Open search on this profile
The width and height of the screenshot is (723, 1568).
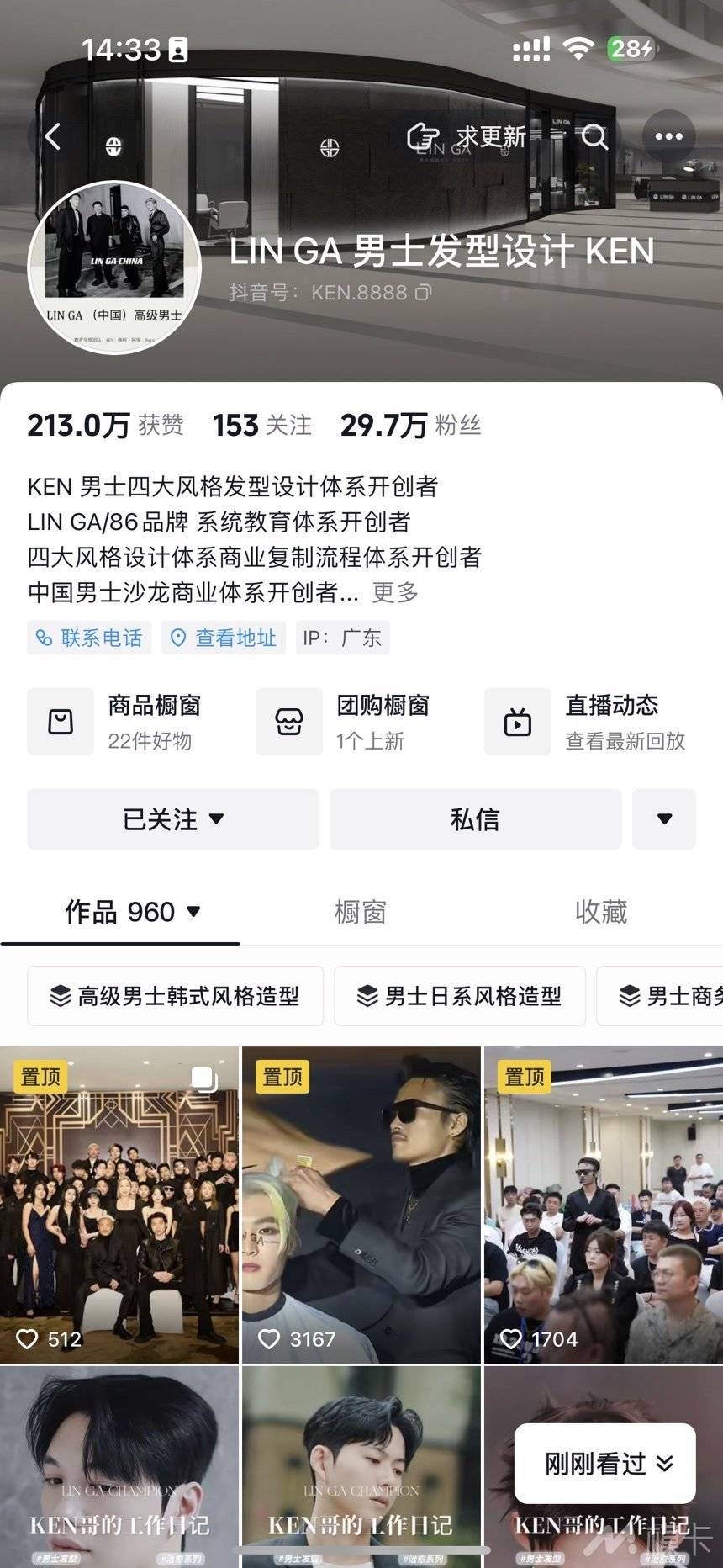tap(594, 137)
